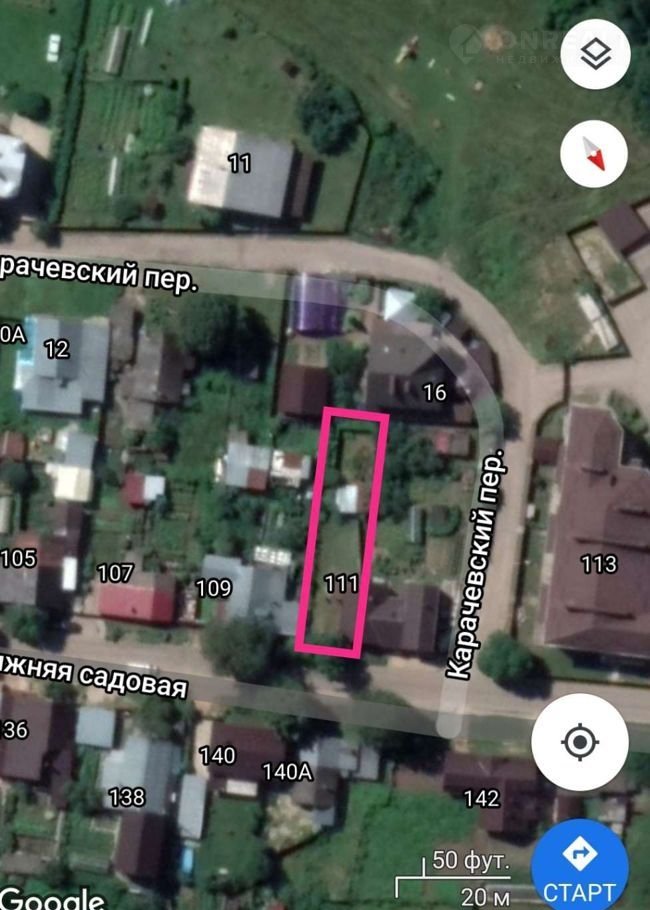Center the map on my location
Image resolution: width=650 pixels, height=910 pixels.
pyautogui.click(x=580, y=743)
